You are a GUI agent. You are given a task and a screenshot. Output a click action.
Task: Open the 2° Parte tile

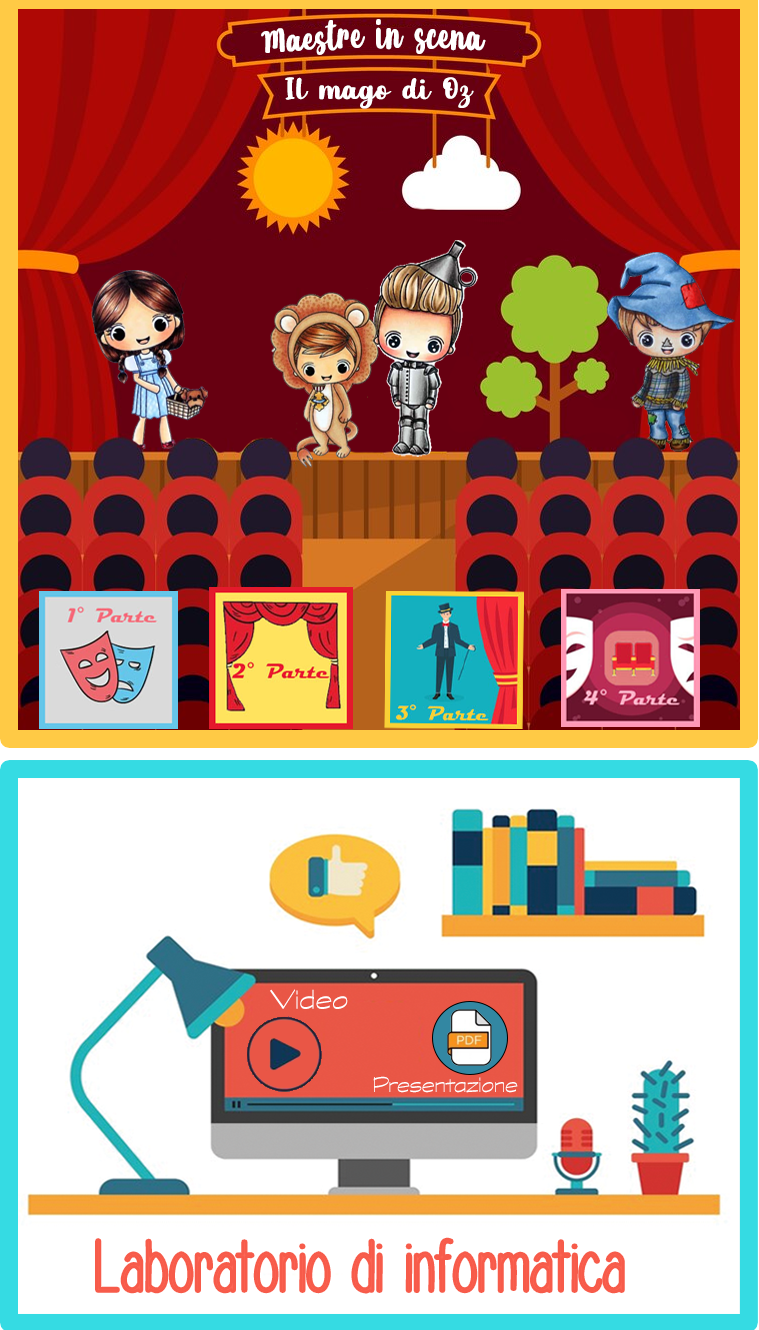pyautogui.click(x=281, y=658)
